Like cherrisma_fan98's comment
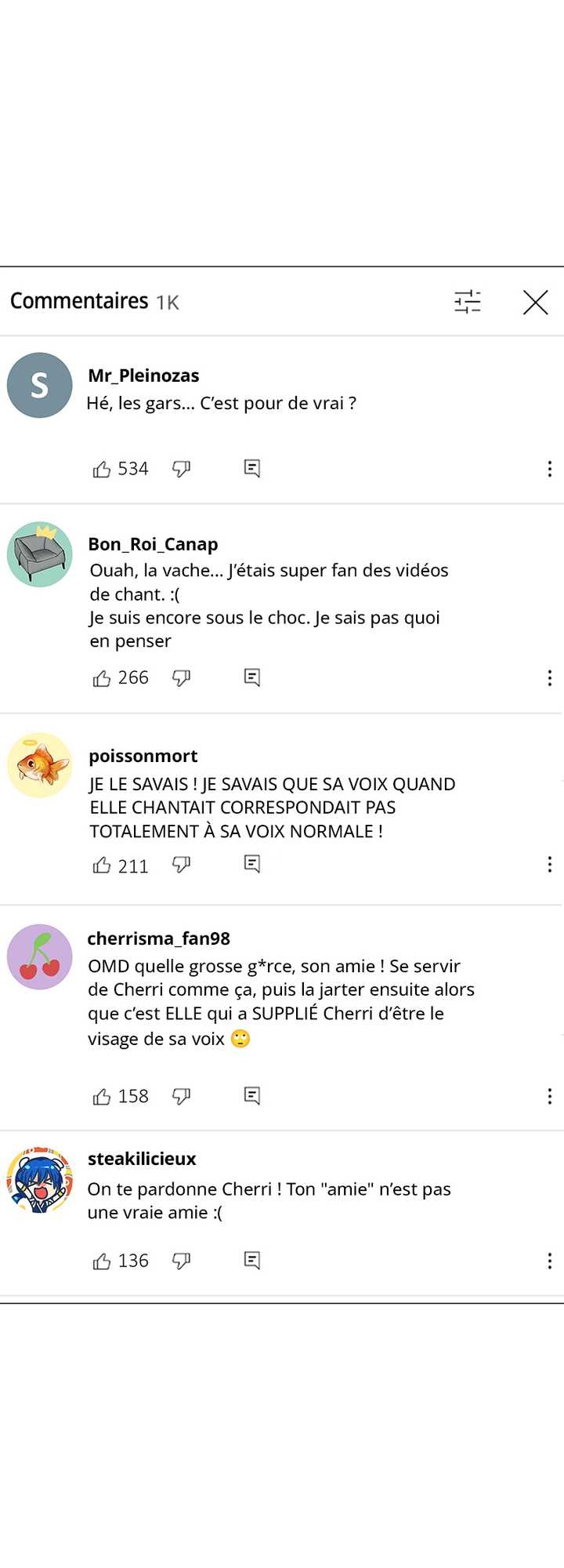 tap(102, 1096)
